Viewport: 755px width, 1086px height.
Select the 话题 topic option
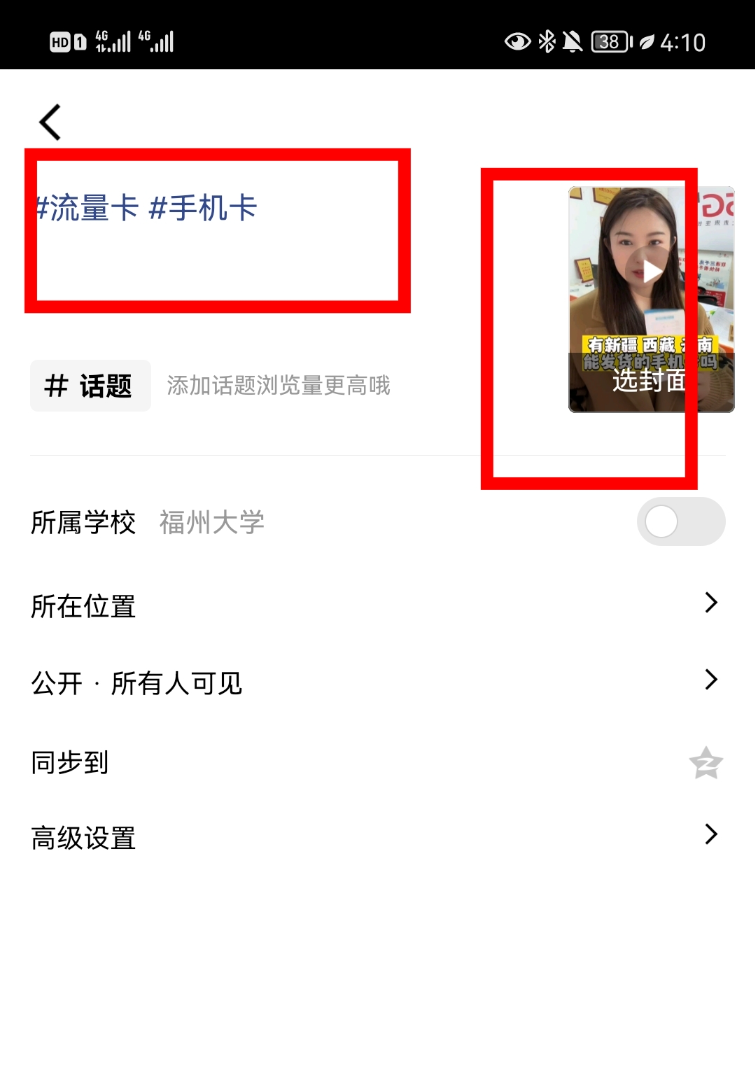89,385
